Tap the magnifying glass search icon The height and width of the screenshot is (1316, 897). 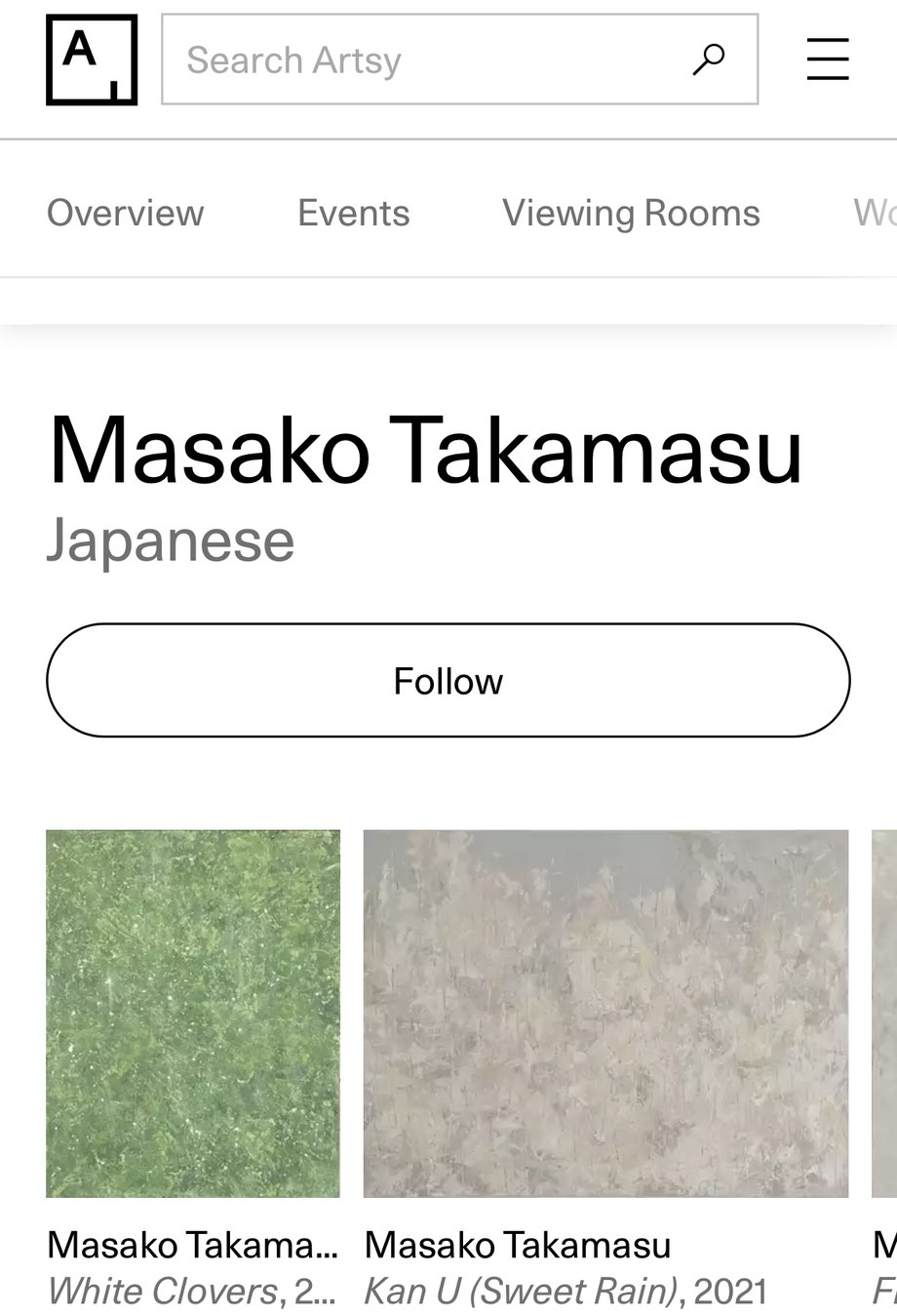[x=709, y=60]
